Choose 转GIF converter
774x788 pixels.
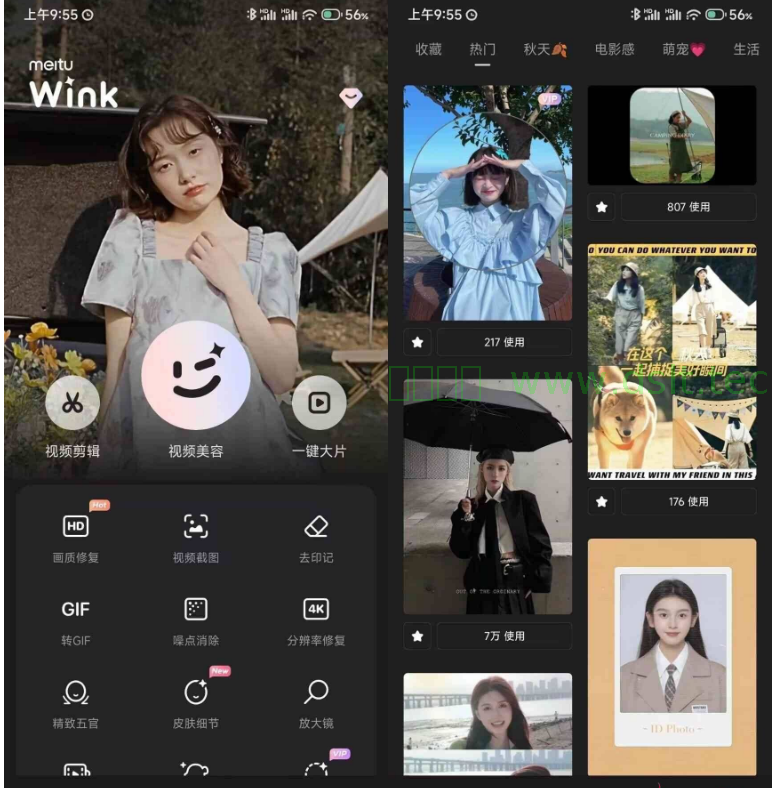(76, 610)
